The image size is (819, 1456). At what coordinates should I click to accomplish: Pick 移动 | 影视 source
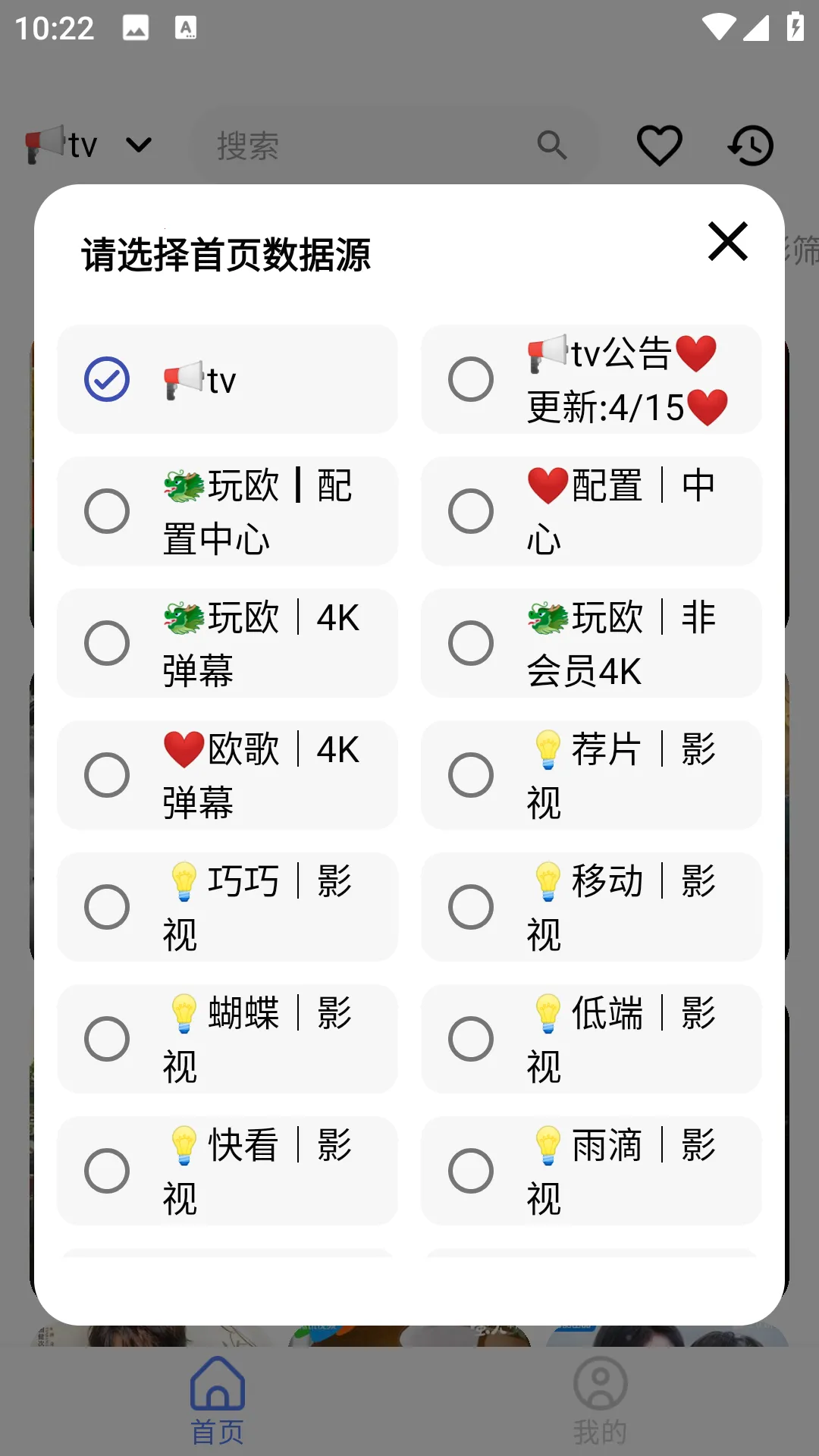coord(591,907)
